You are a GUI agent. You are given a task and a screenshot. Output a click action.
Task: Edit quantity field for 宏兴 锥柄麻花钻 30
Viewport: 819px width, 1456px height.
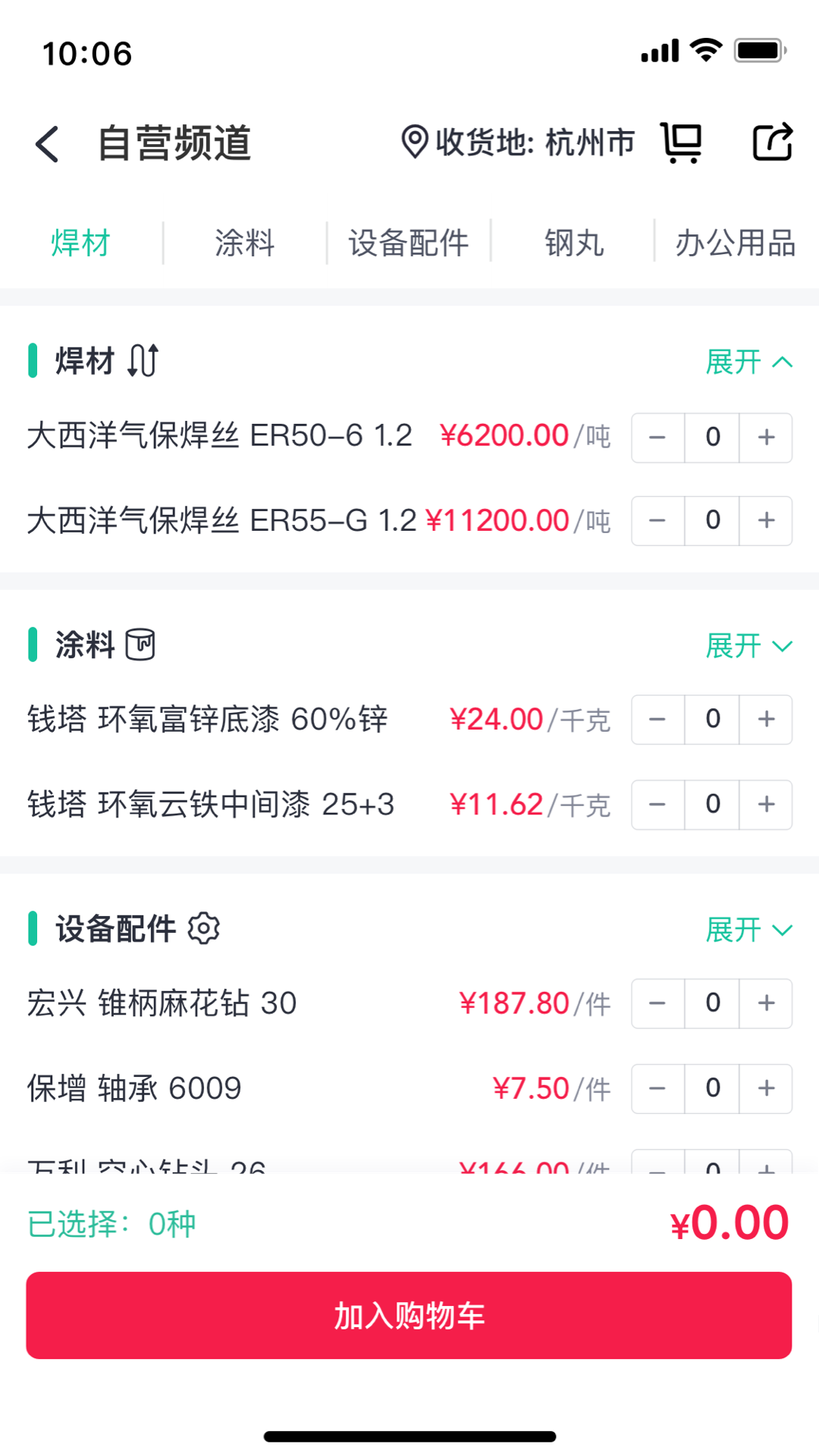point(712,1003)
